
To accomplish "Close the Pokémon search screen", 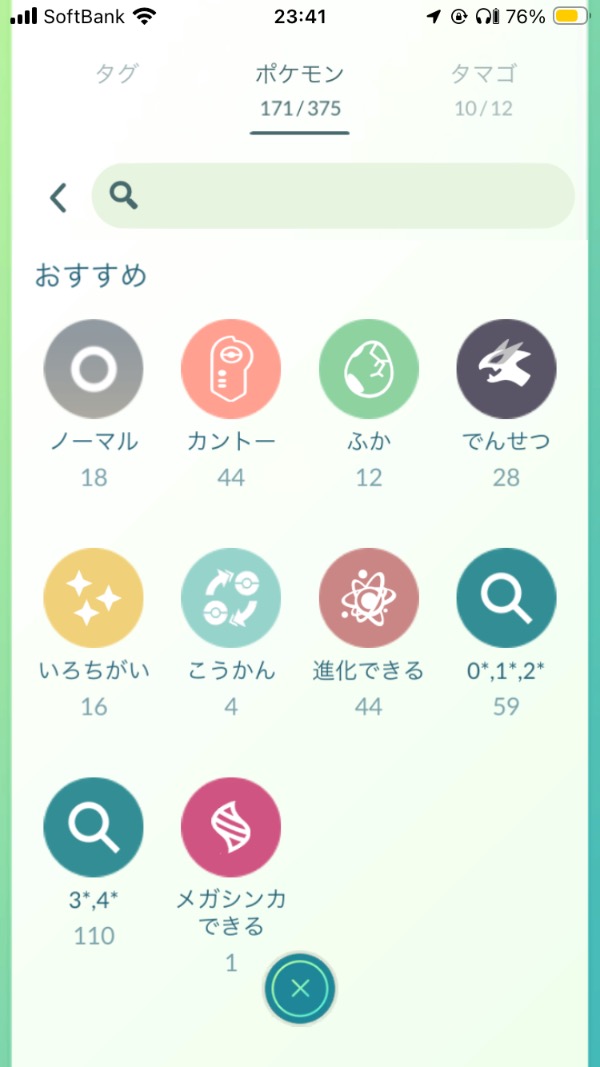I will click(300, 989).
